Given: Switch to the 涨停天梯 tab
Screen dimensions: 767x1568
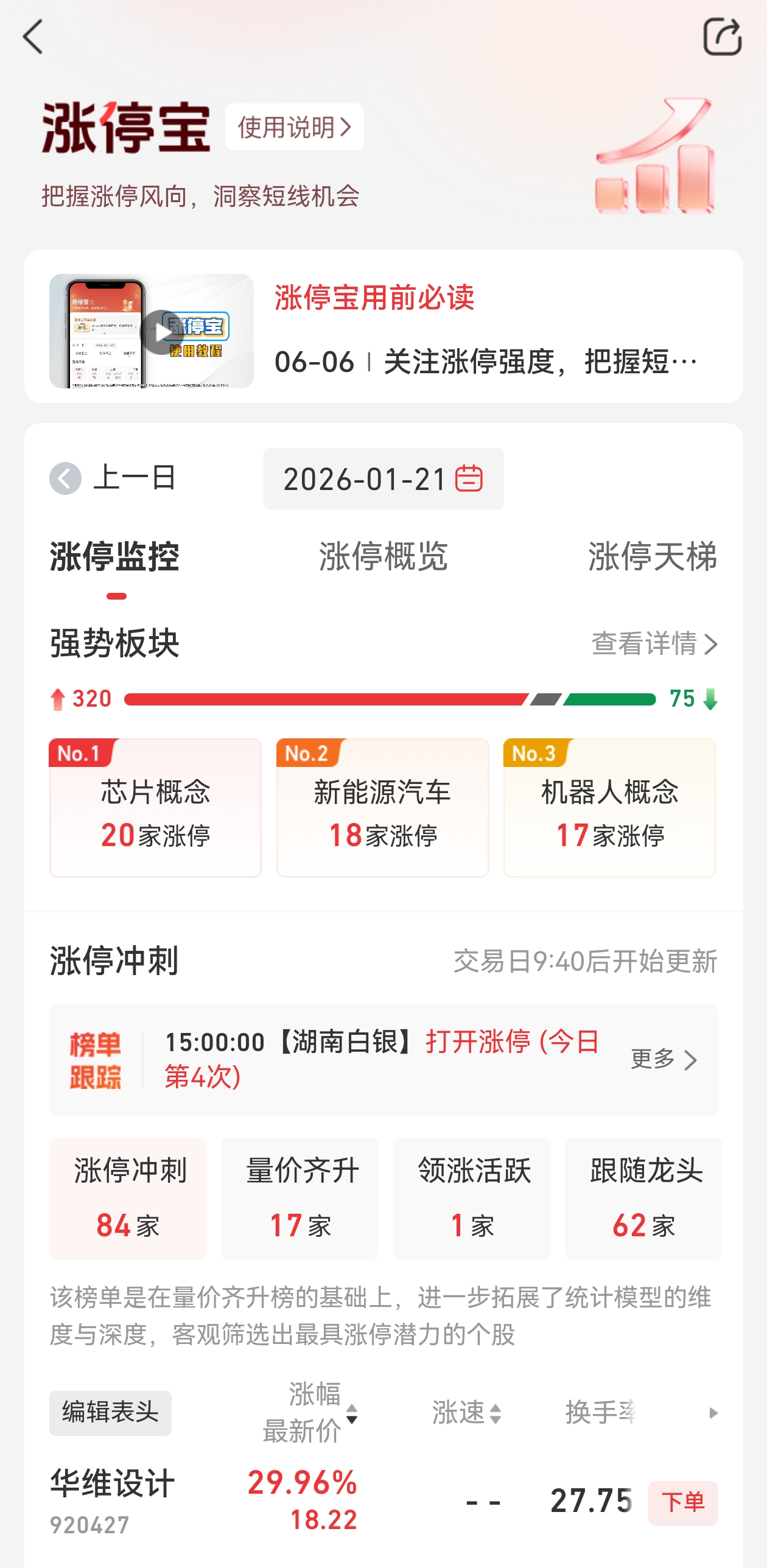Looking at the screenshot, I should [652, 556].
